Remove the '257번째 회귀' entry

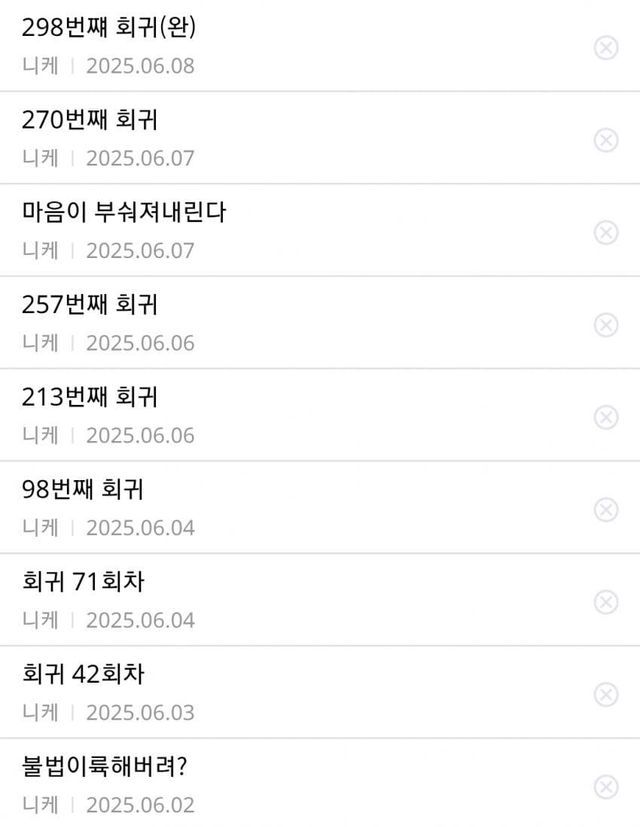[x=606, y=324]
